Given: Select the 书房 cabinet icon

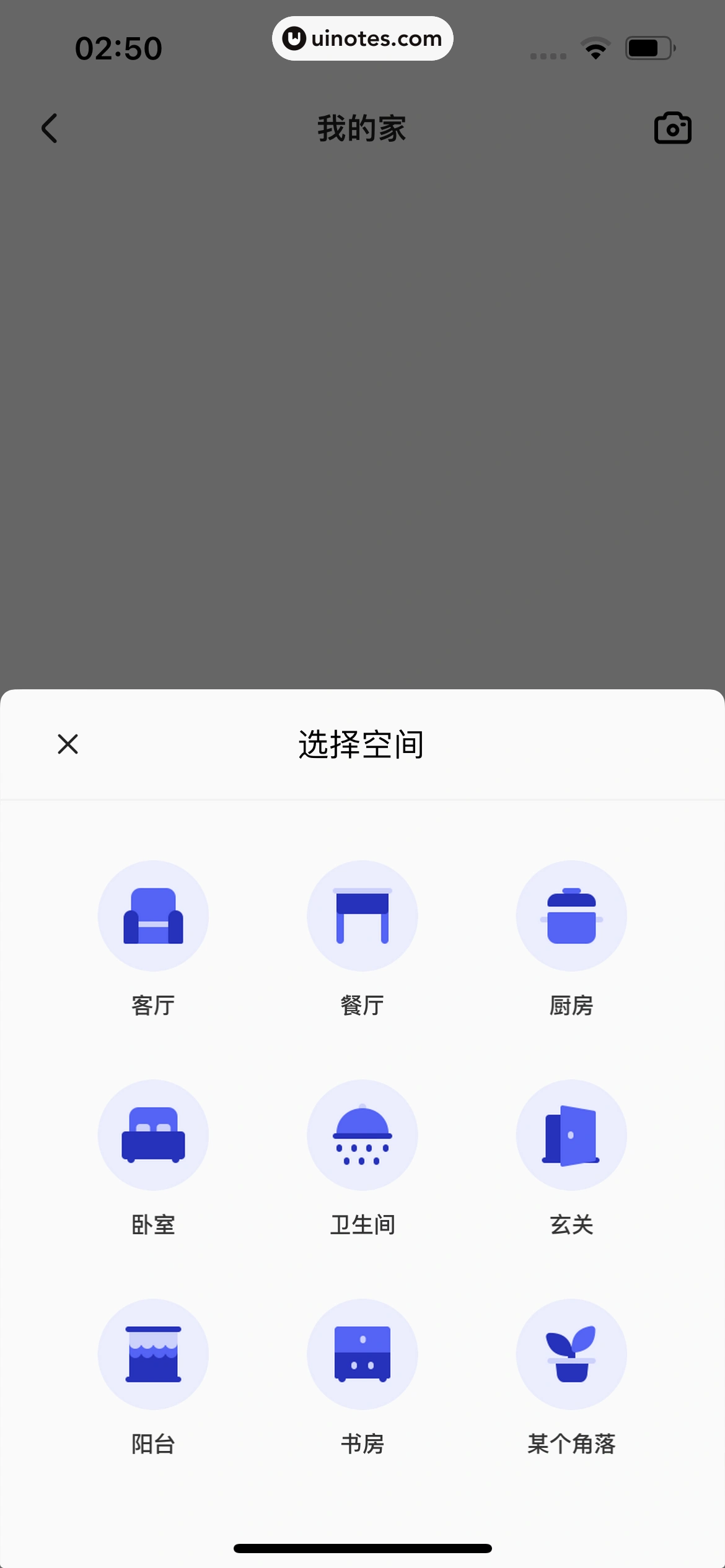Looking at the screenshot, I should (x=362, y=1354).
